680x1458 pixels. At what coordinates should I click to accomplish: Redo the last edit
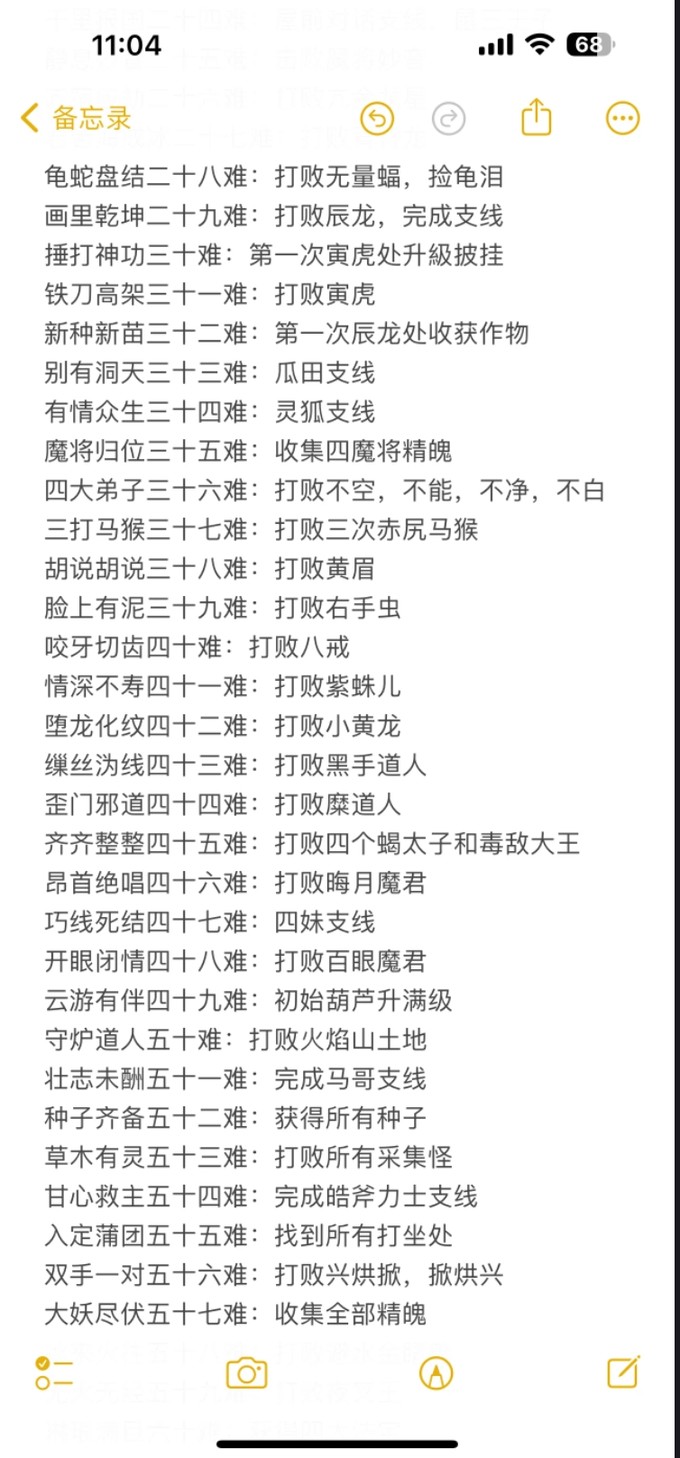click(449, 119)
